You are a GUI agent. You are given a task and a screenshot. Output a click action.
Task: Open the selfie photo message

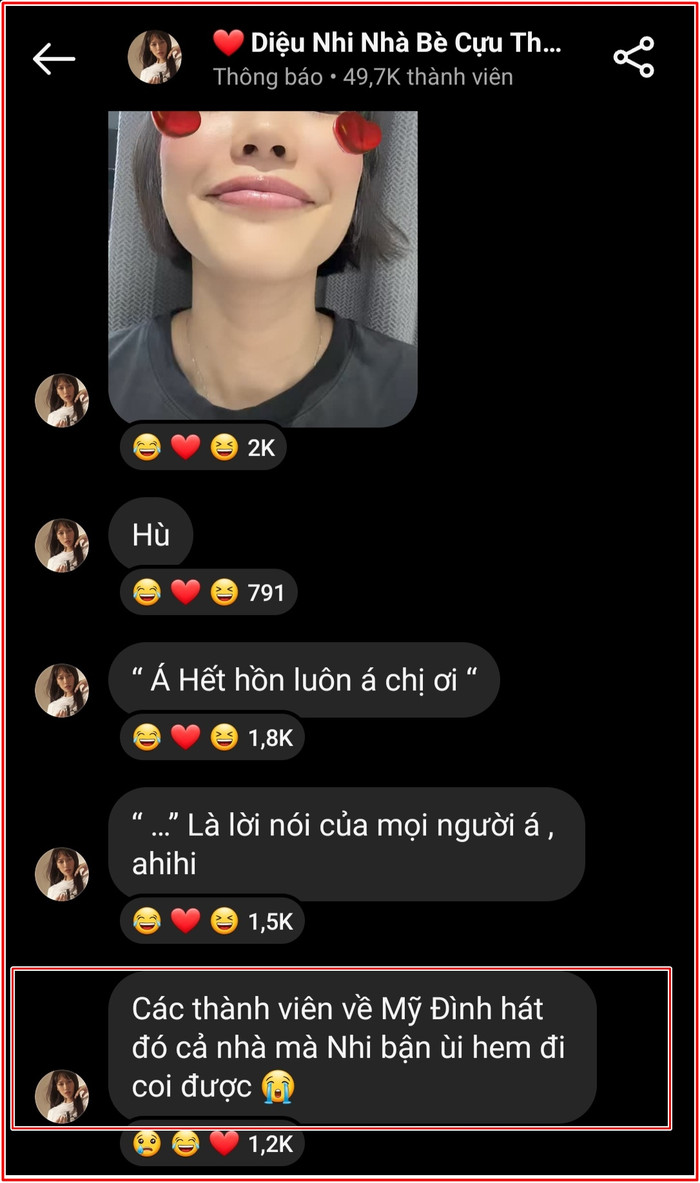263,265
